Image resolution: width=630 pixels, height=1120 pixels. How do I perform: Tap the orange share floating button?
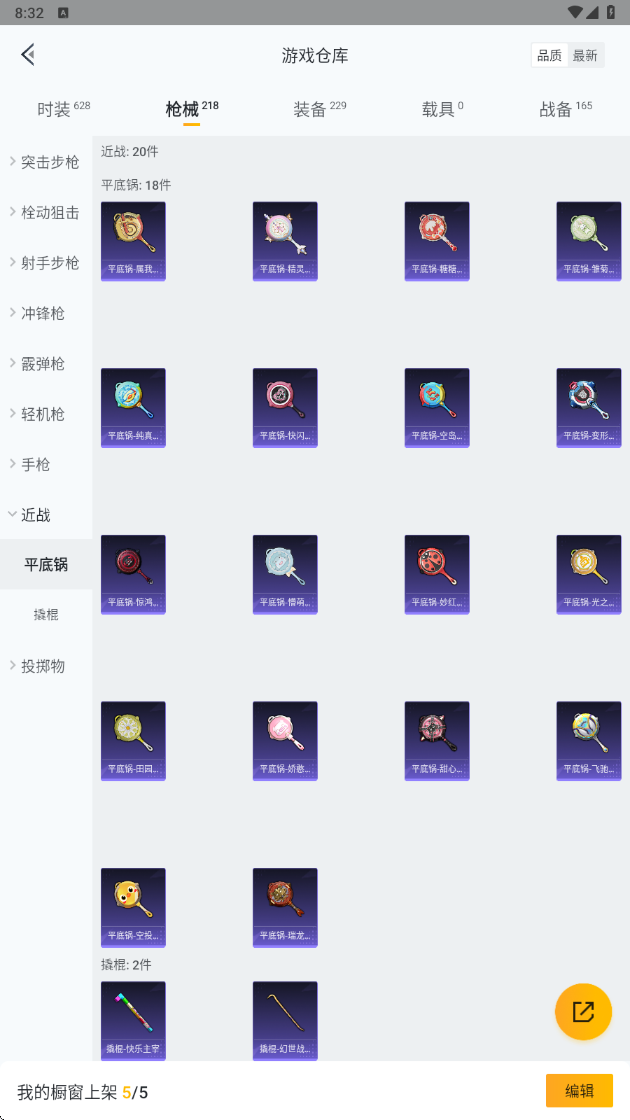pos(584,1011)
